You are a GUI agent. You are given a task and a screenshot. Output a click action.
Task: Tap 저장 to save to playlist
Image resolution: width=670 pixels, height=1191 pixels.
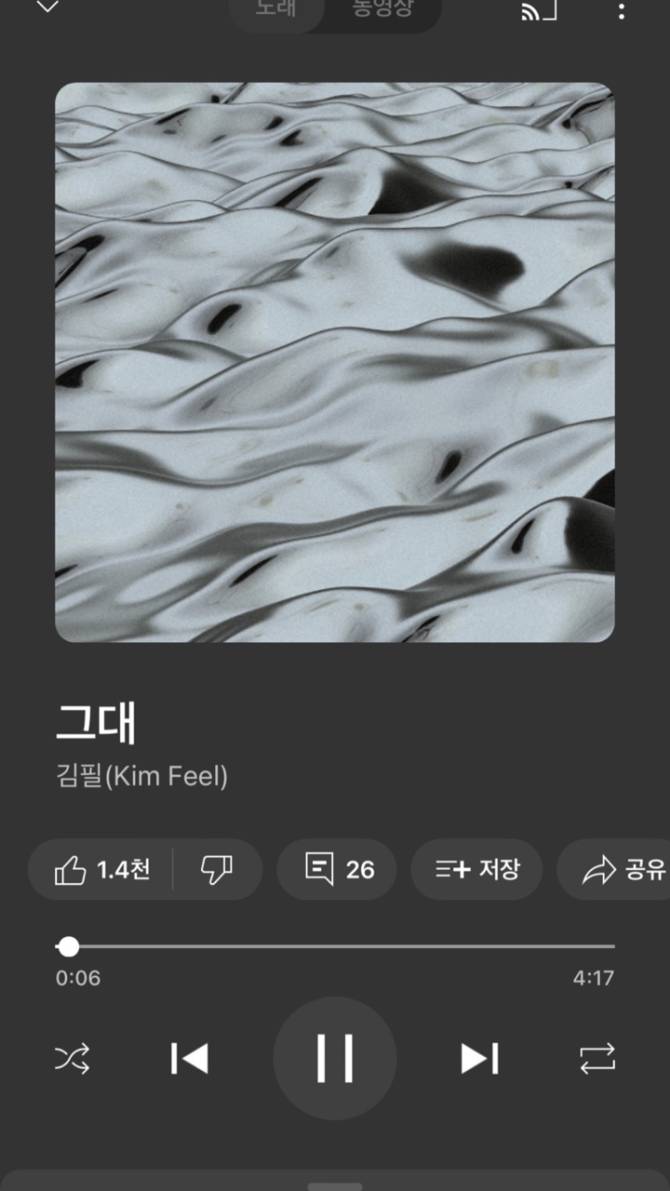click(477, 869)
